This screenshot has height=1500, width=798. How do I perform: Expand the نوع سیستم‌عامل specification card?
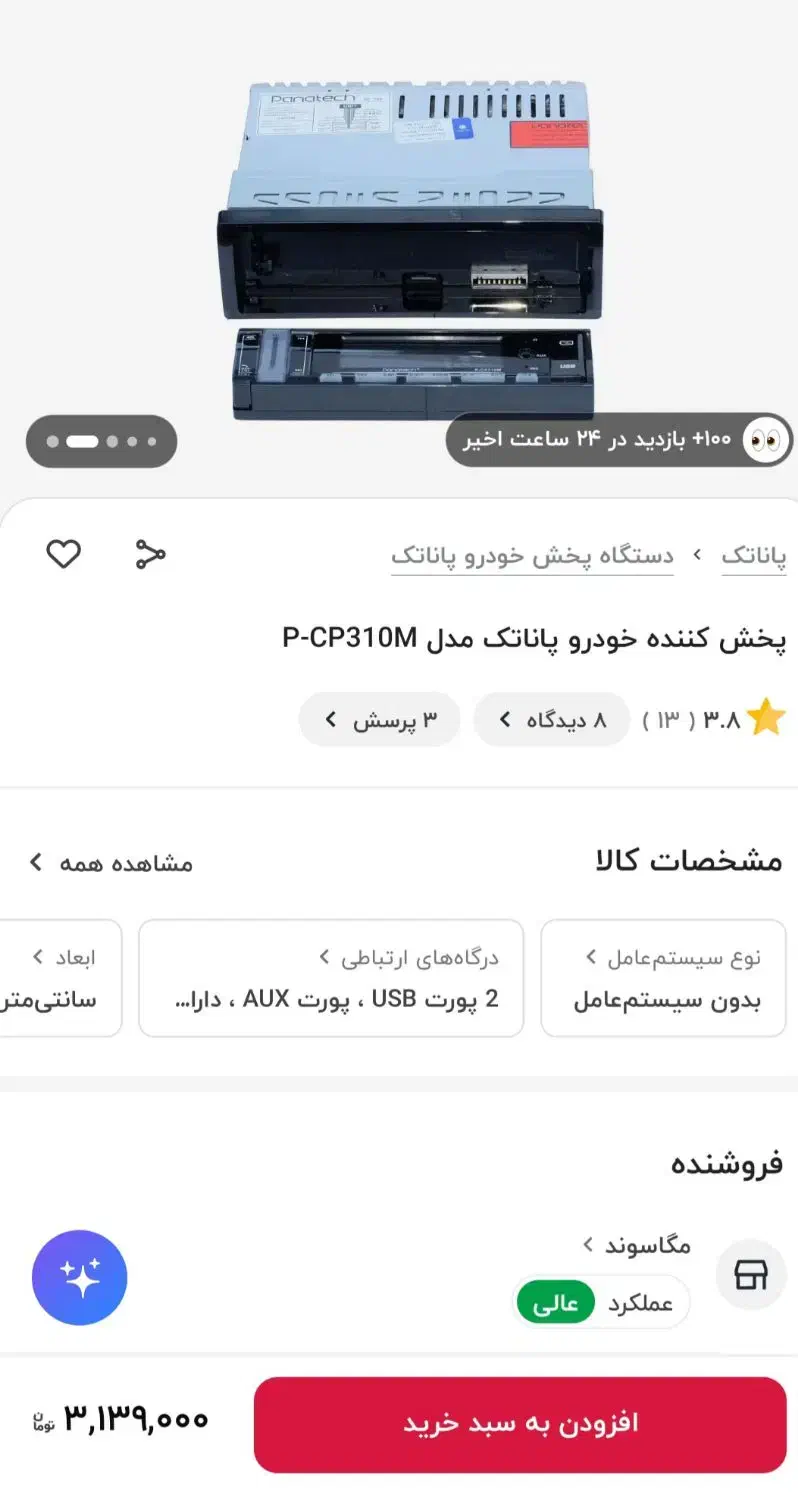(x=663, y=977)
